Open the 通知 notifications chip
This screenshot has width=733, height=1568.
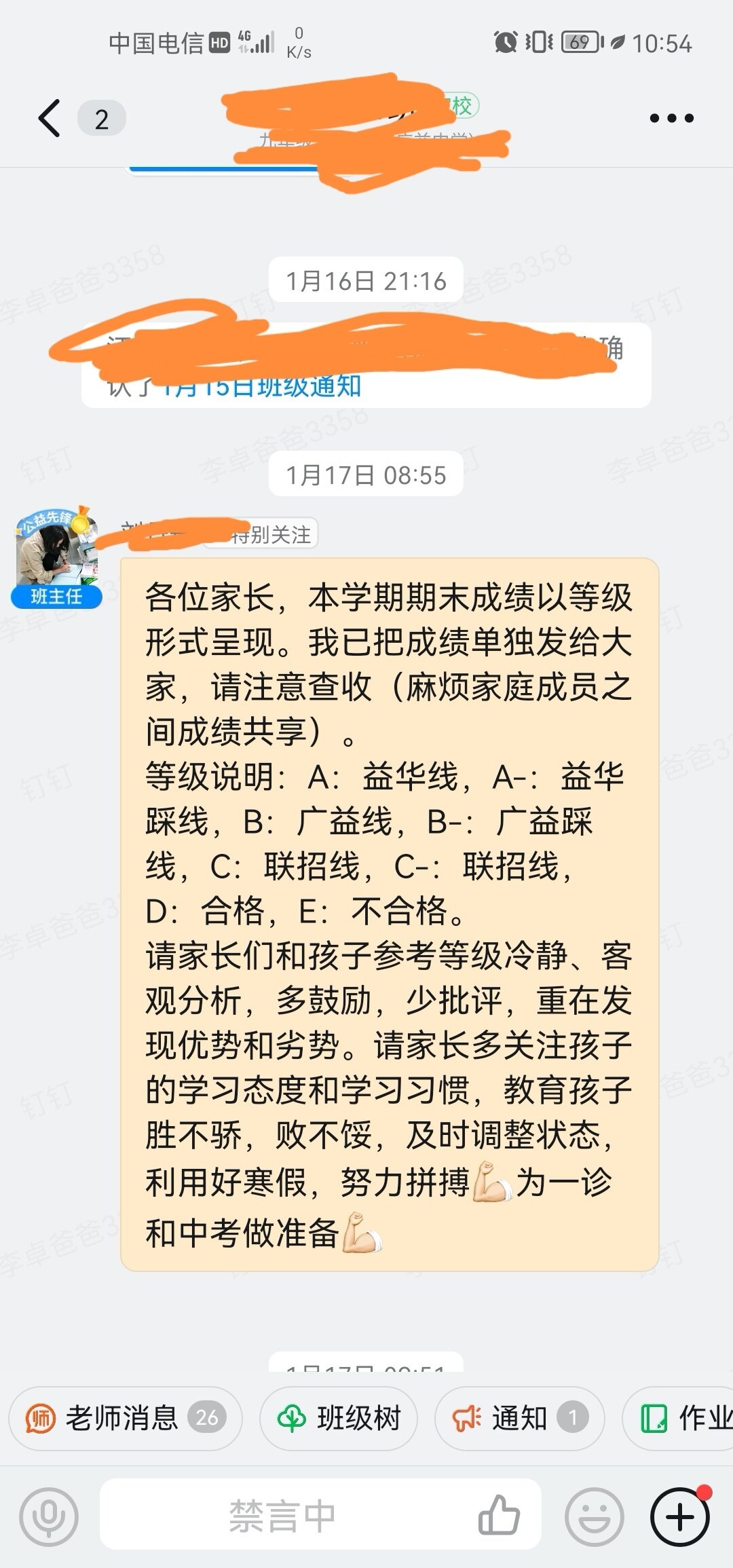(519, 1418)
